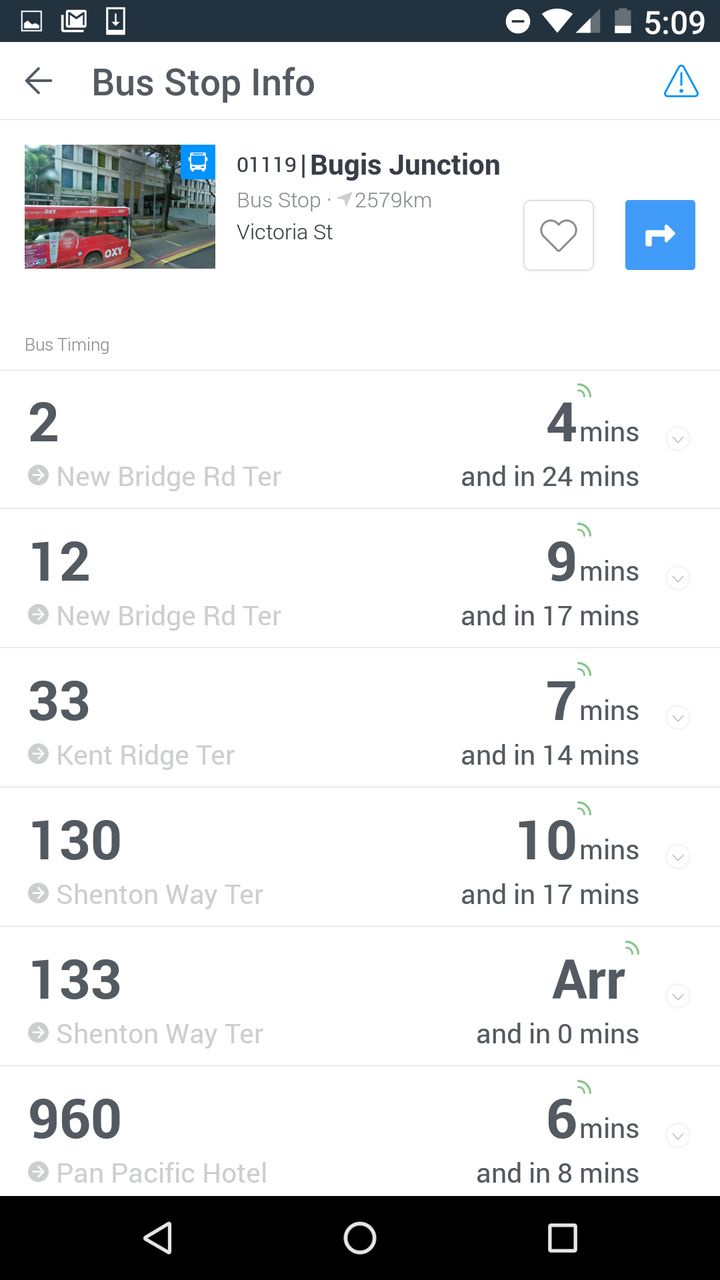The width and height of the screenshot is (720, 1280).
Task: Expand bus 33 timing details
Action: tap(678, 717)
